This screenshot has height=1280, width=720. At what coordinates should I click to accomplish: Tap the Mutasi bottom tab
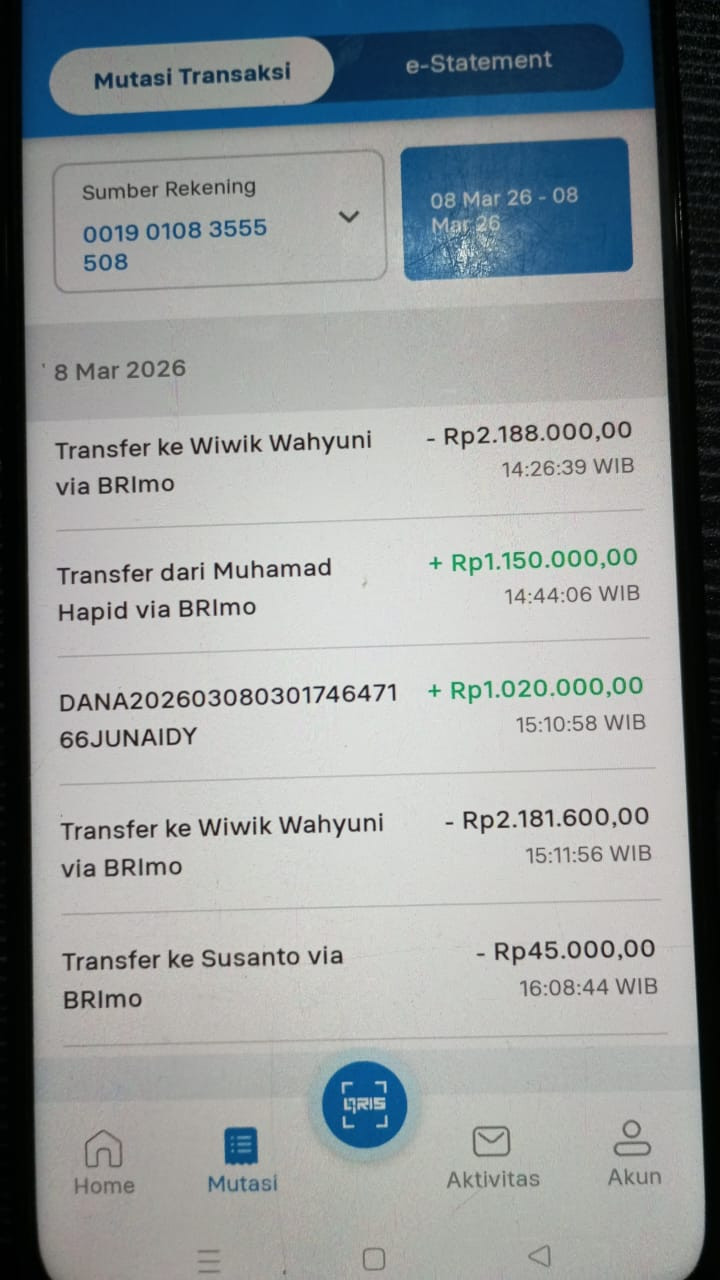coord(242,1161)
